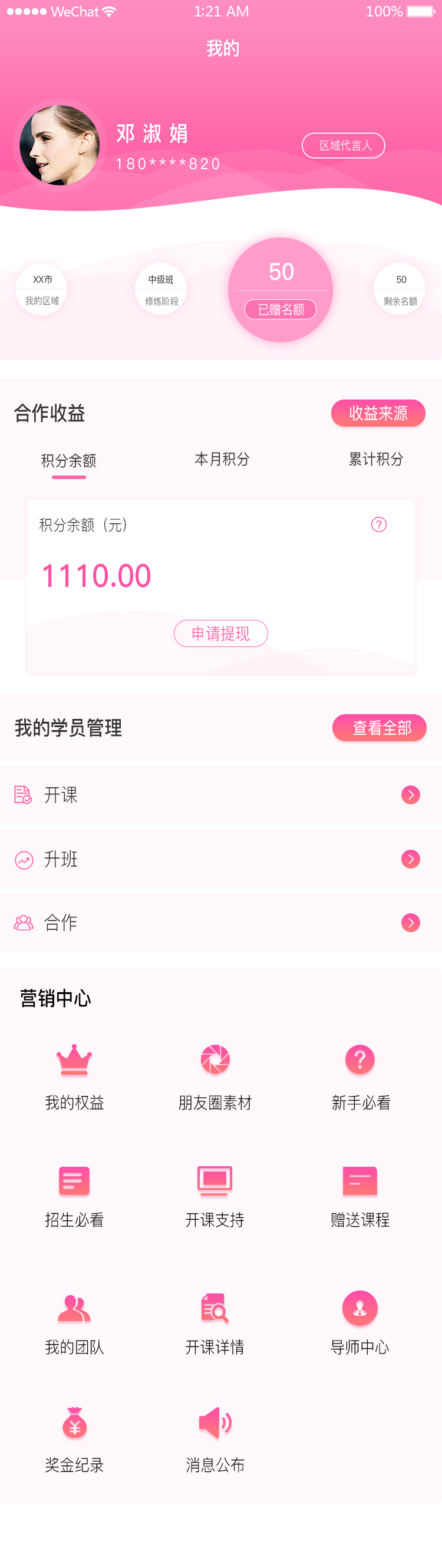Switch to the 本月积分 tab
This screenshot has height=1568, width=442.
pos(222,460)
